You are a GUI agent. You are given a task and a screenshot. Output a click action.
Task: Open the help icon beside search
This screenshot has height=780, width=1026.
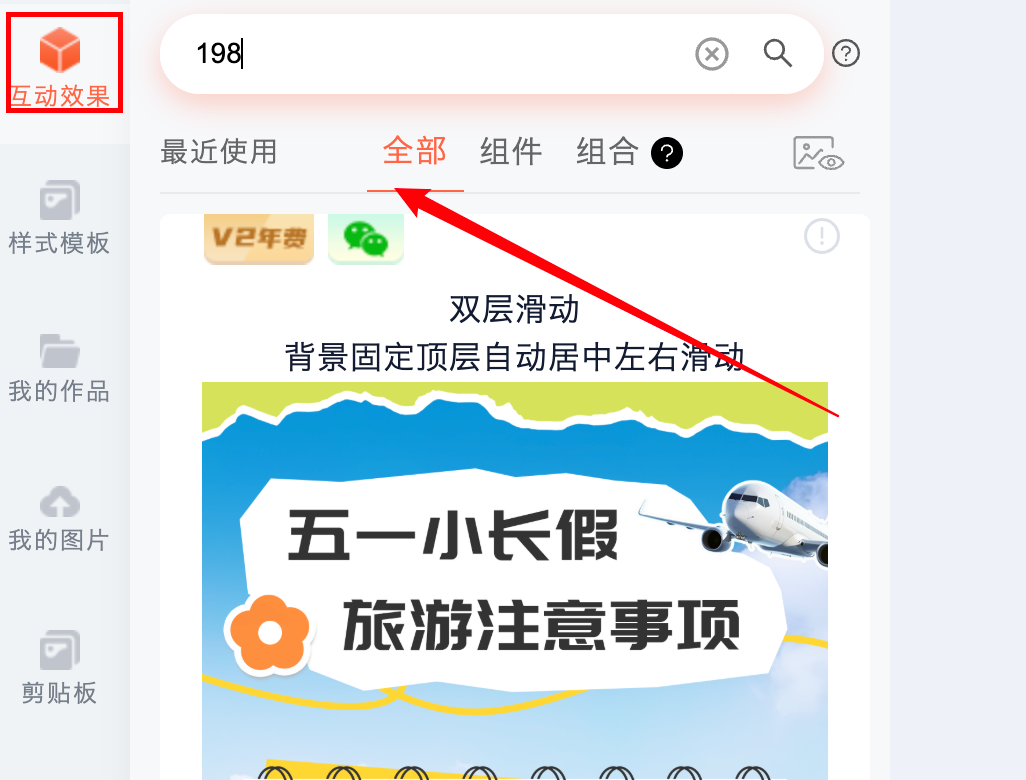click(x=846, y=53)
